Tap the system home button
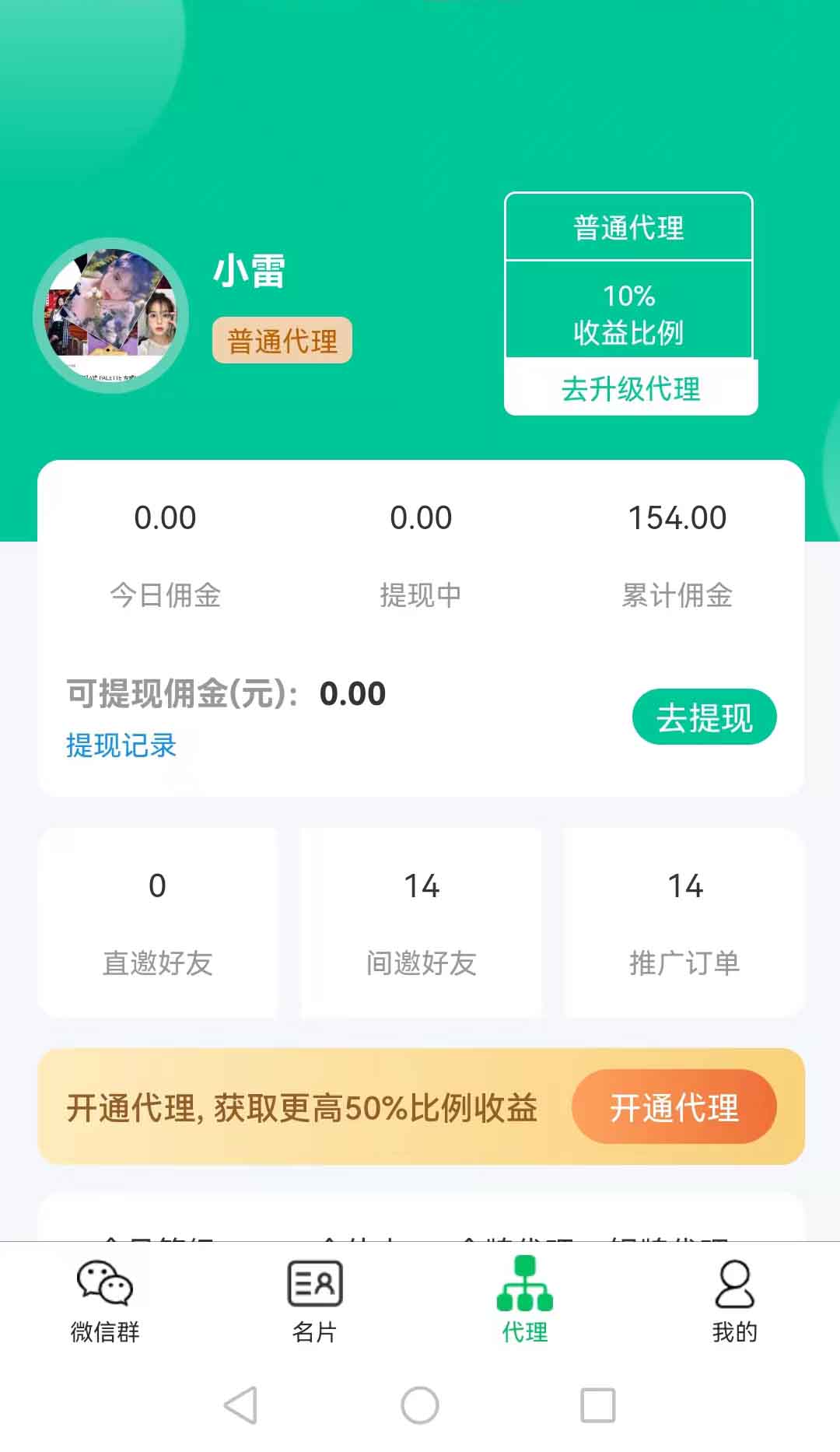 coord(420,1405)
